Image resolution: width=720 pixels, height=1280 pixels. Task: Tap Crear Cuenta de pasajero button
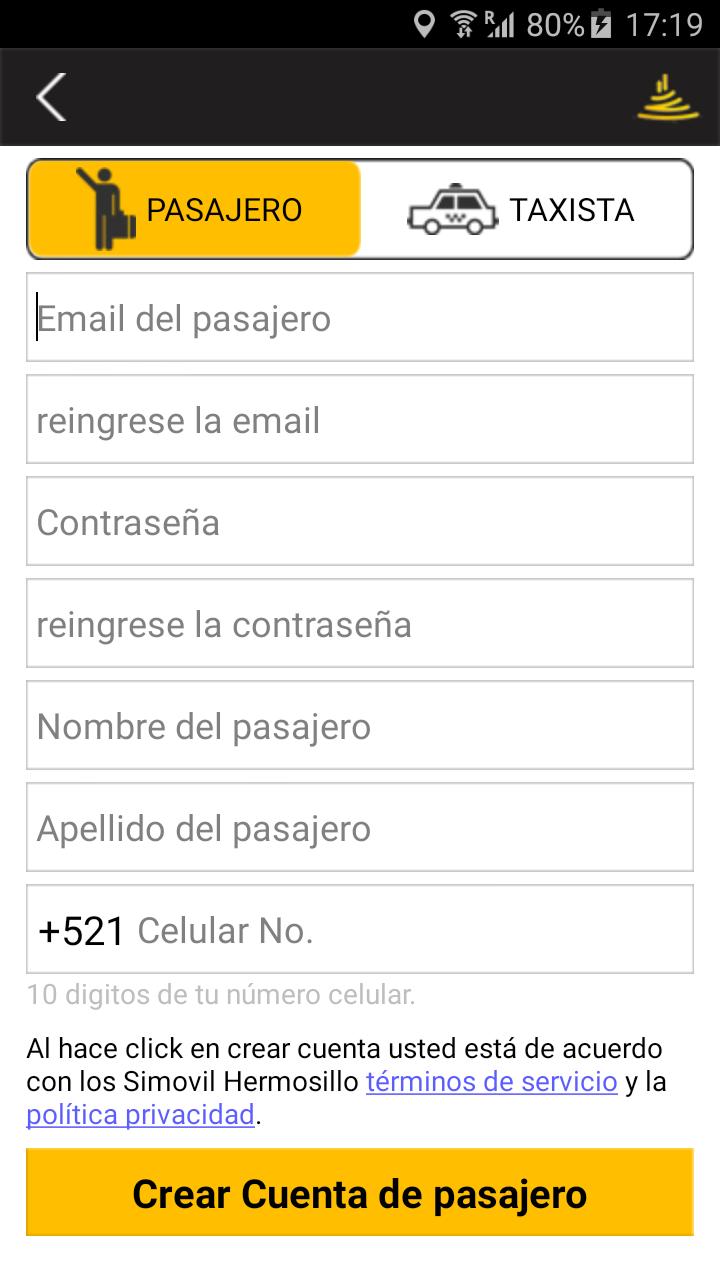(360, 1193)
